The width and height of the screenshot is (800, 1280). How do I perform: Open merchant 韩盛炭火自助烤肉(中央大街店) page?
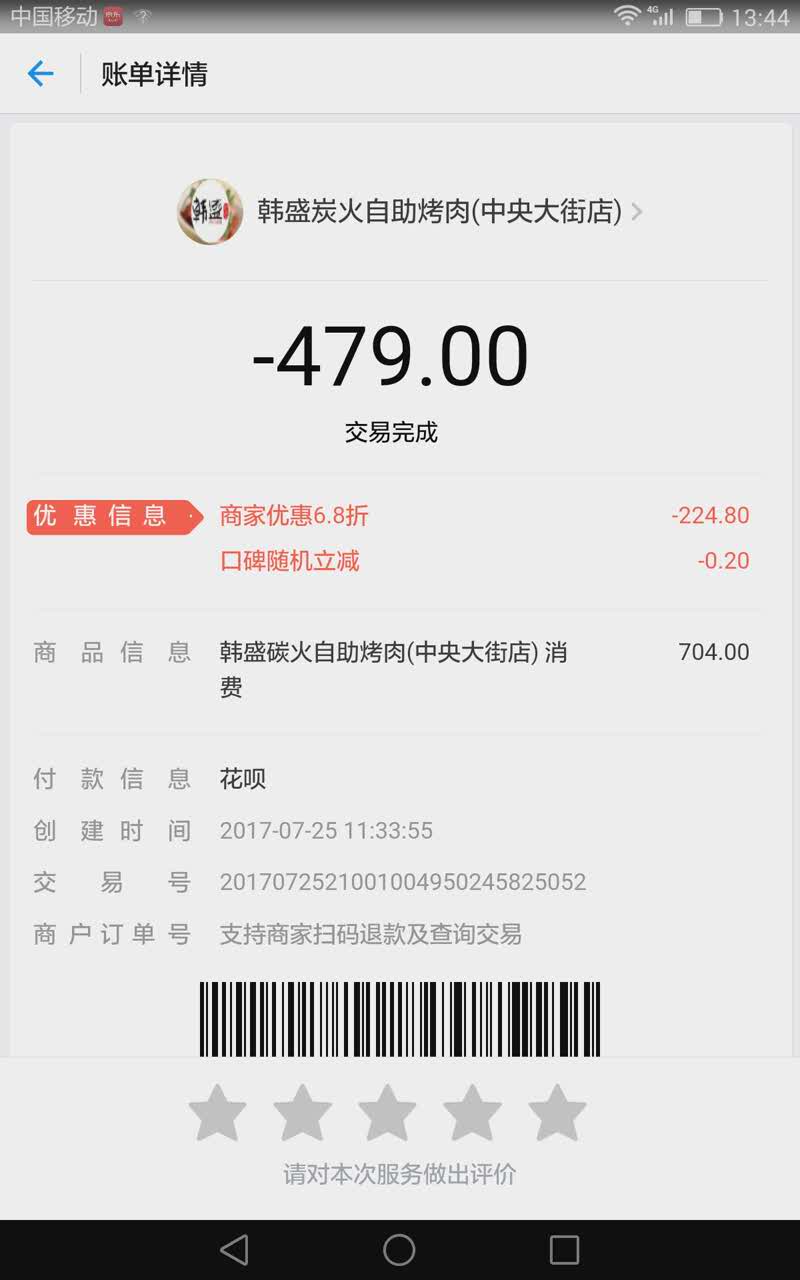(x=440, y=212)
